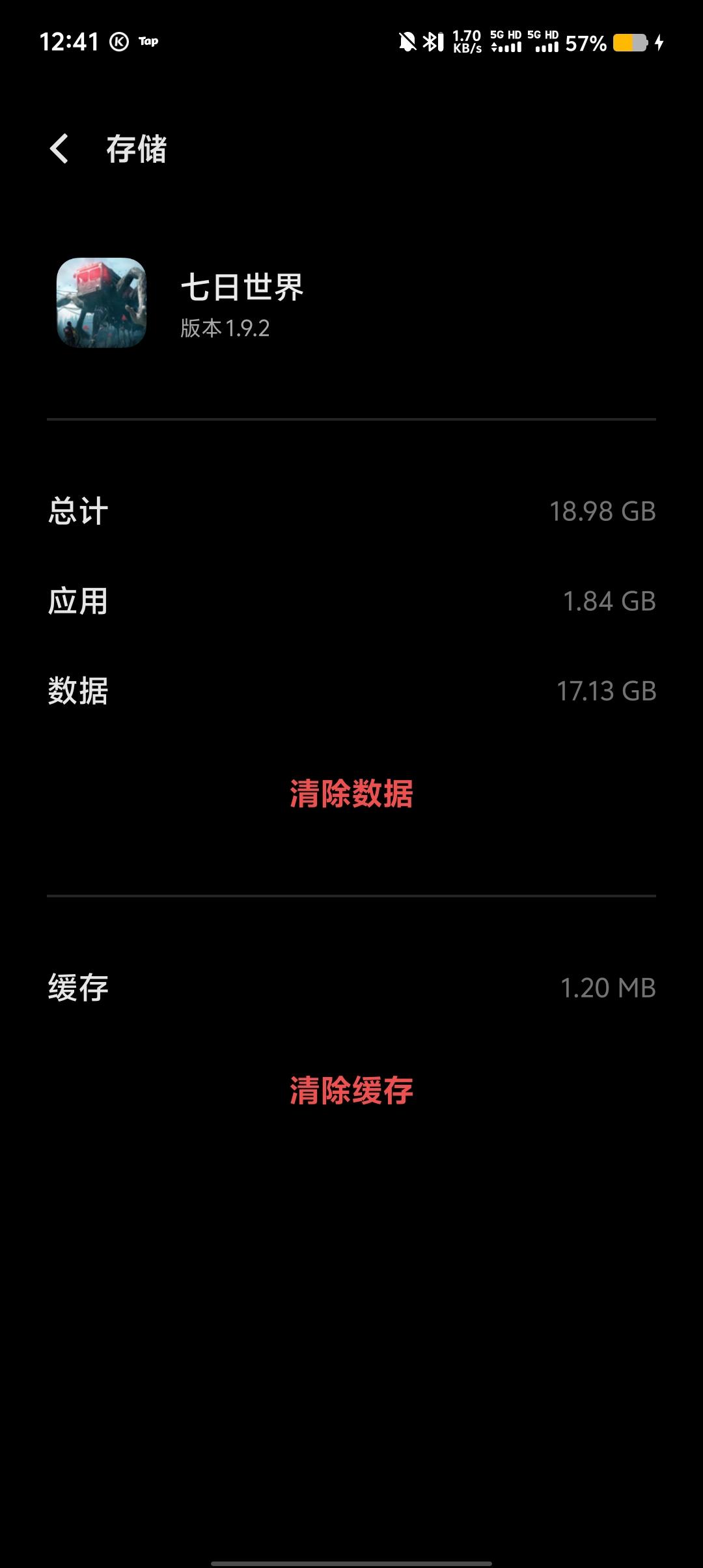This screenshot has width=703, height=1568.
Task: Select the 缓存 row showing 1.20 MB
Action: pos(351,988)
